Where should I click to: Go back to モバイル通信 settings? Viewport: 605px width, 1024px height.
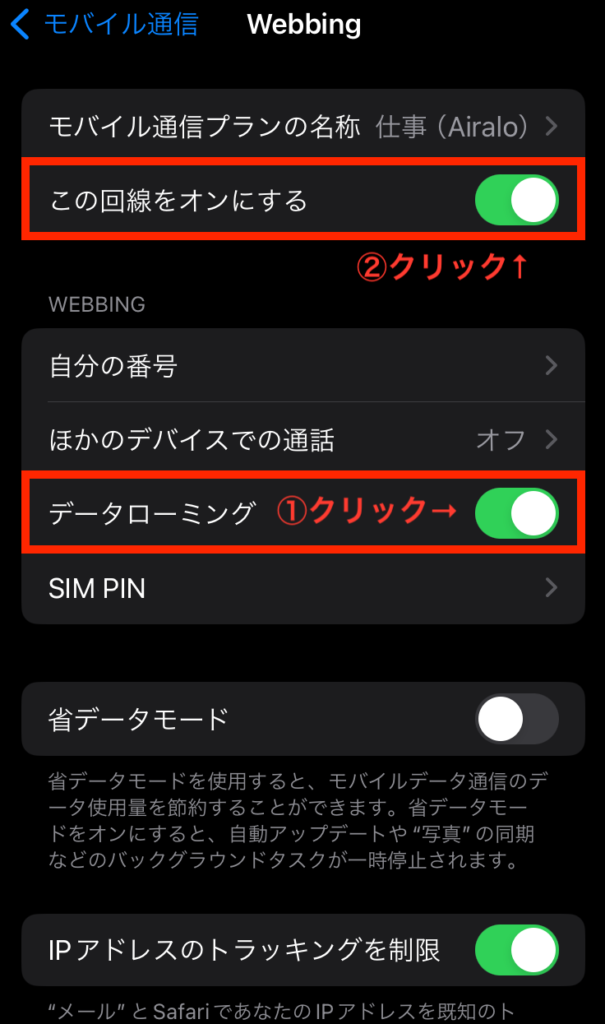[x=105, y=25]
